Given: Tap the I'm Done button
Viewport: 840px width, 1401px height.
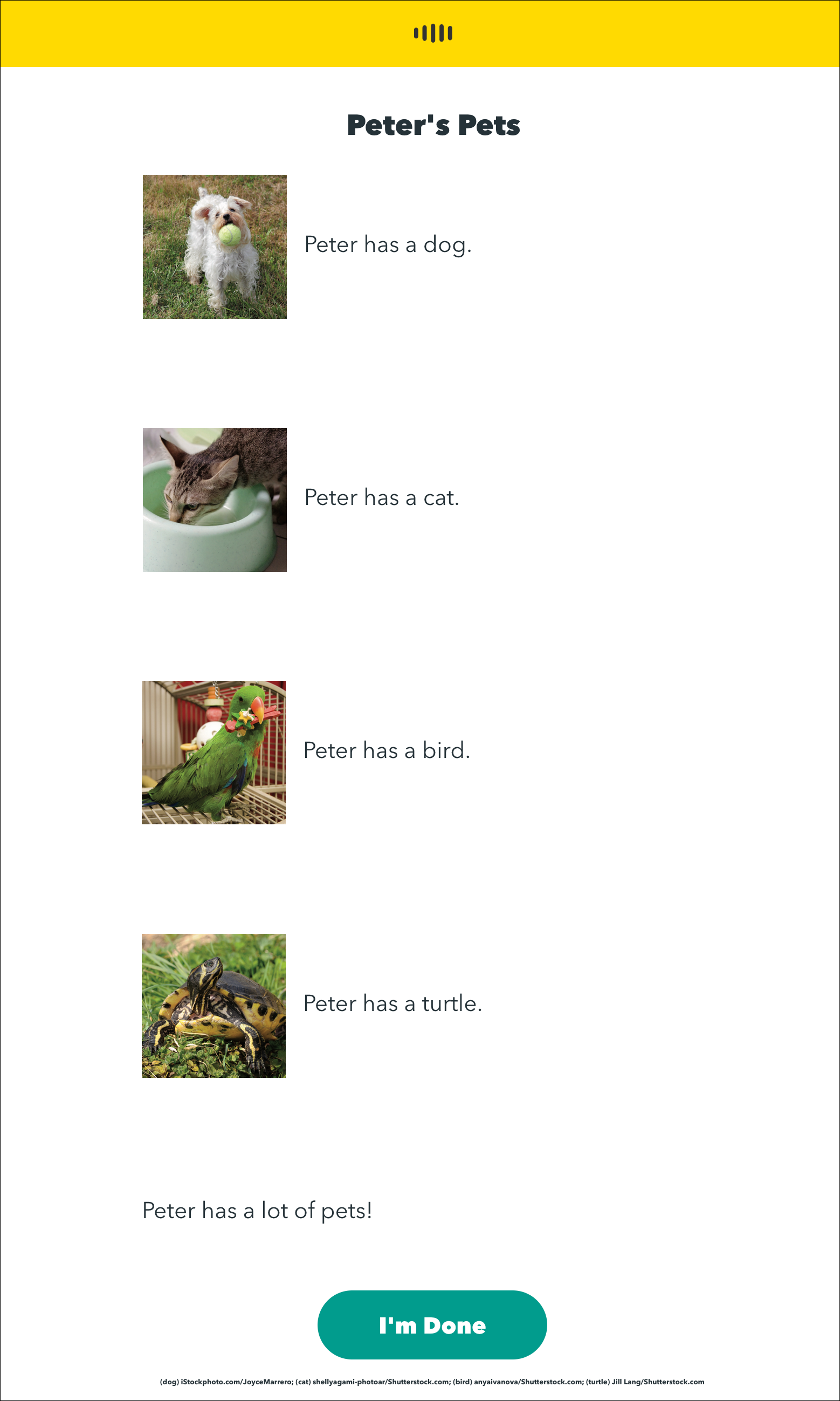Looking at the screenshot, I should click(x=432, y=1324).
